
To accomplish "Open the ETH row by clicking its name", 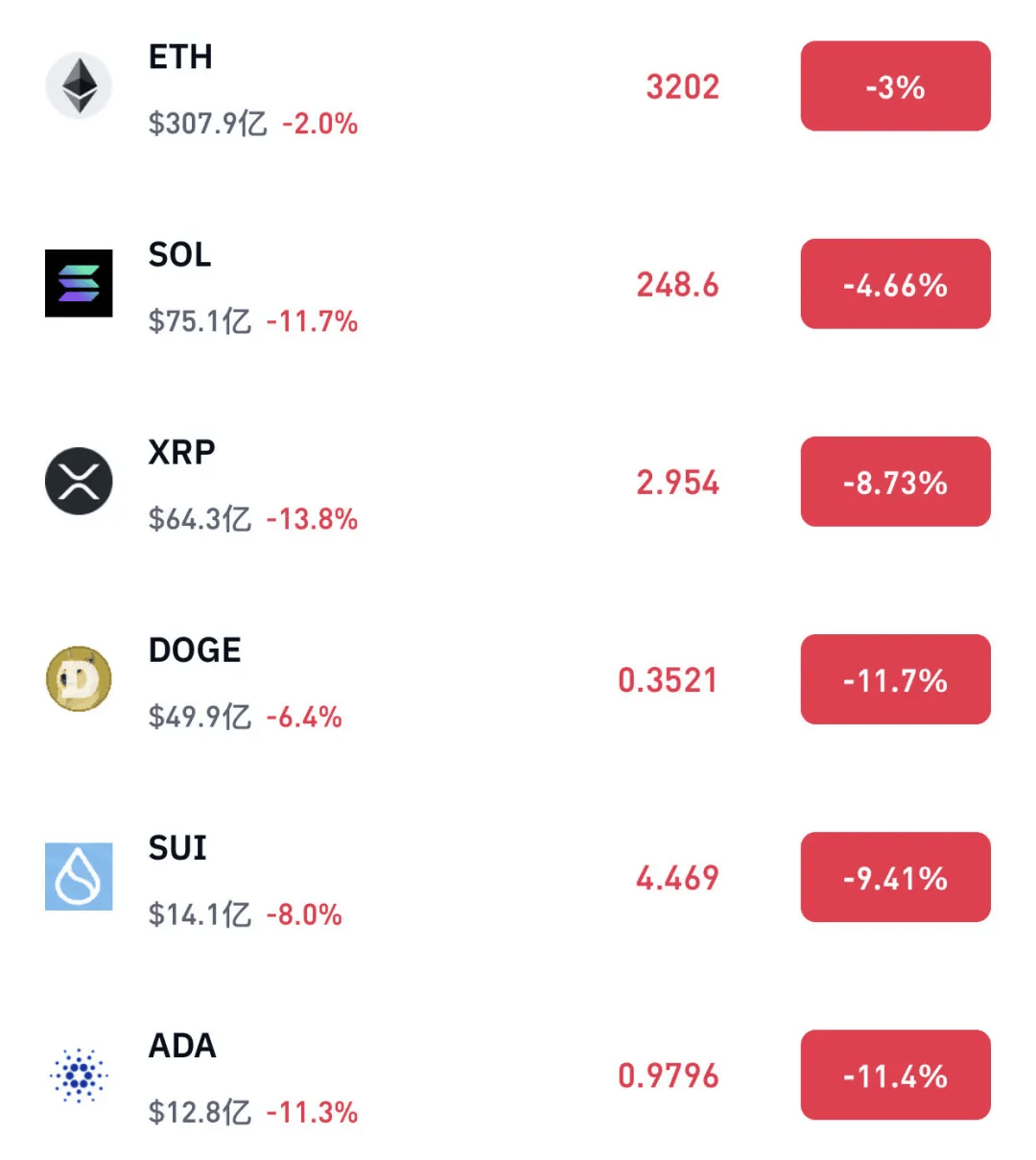I will click(181, 58).
